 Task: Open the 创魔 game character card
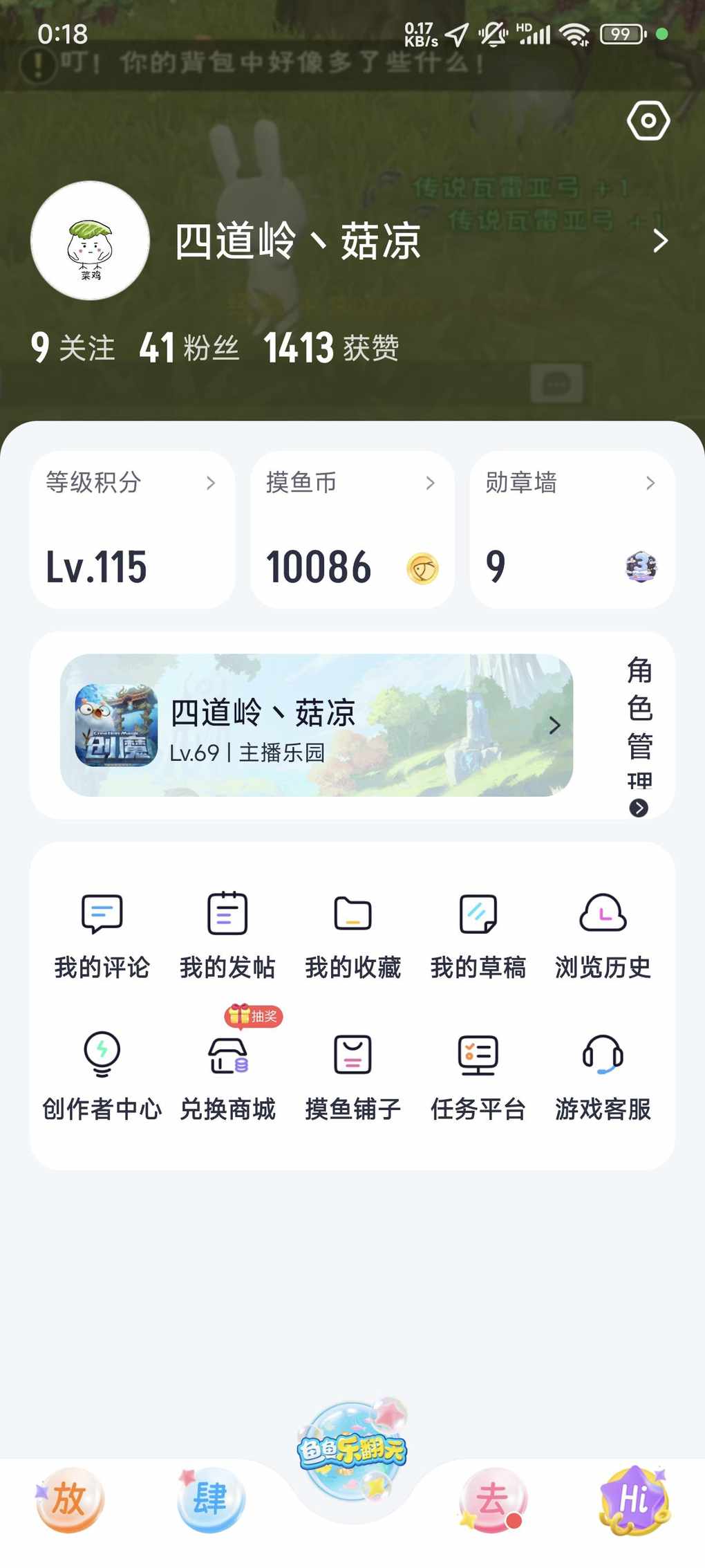tap(317, 725)
